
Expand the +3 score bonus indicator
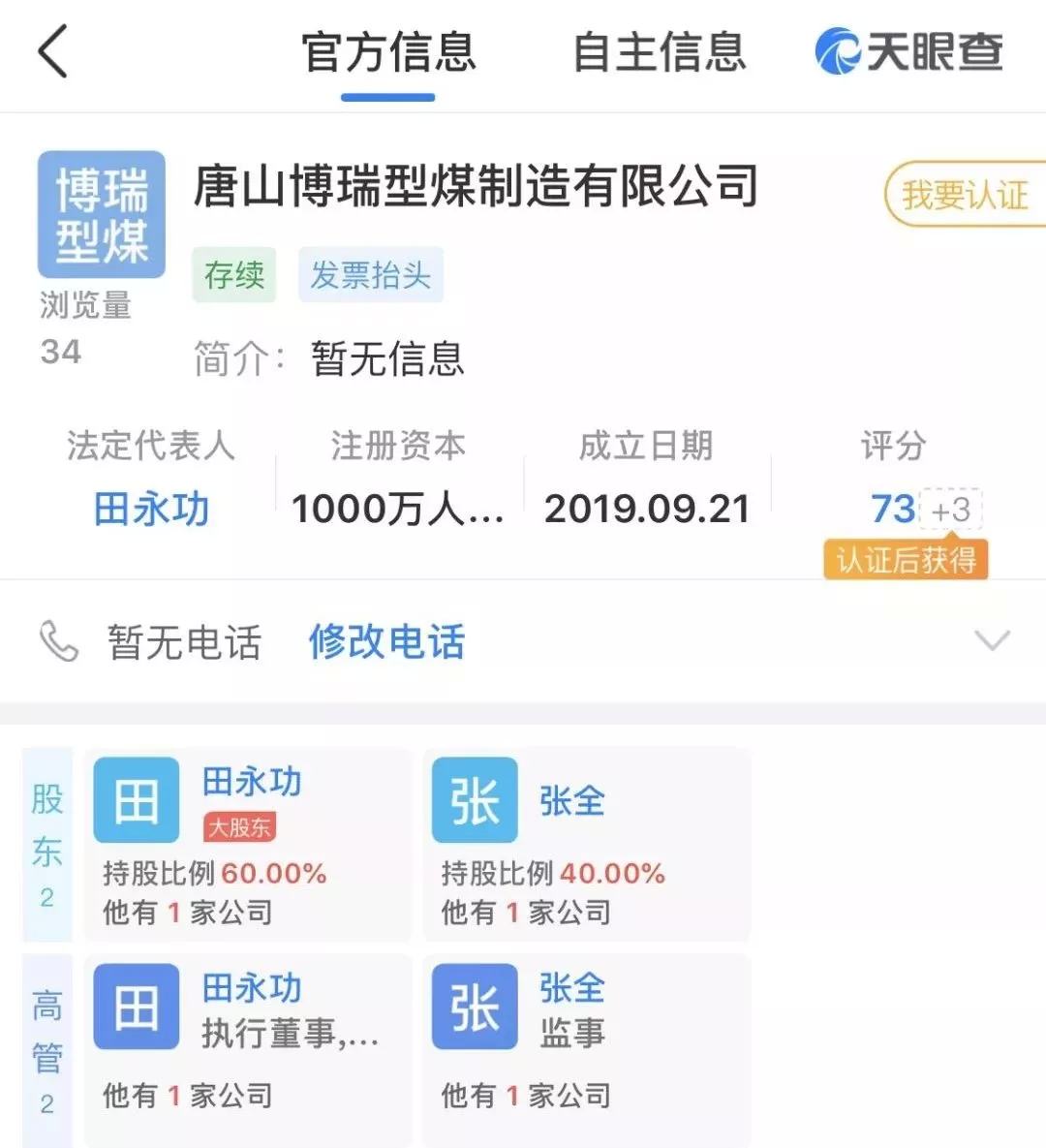click(950, 509)
